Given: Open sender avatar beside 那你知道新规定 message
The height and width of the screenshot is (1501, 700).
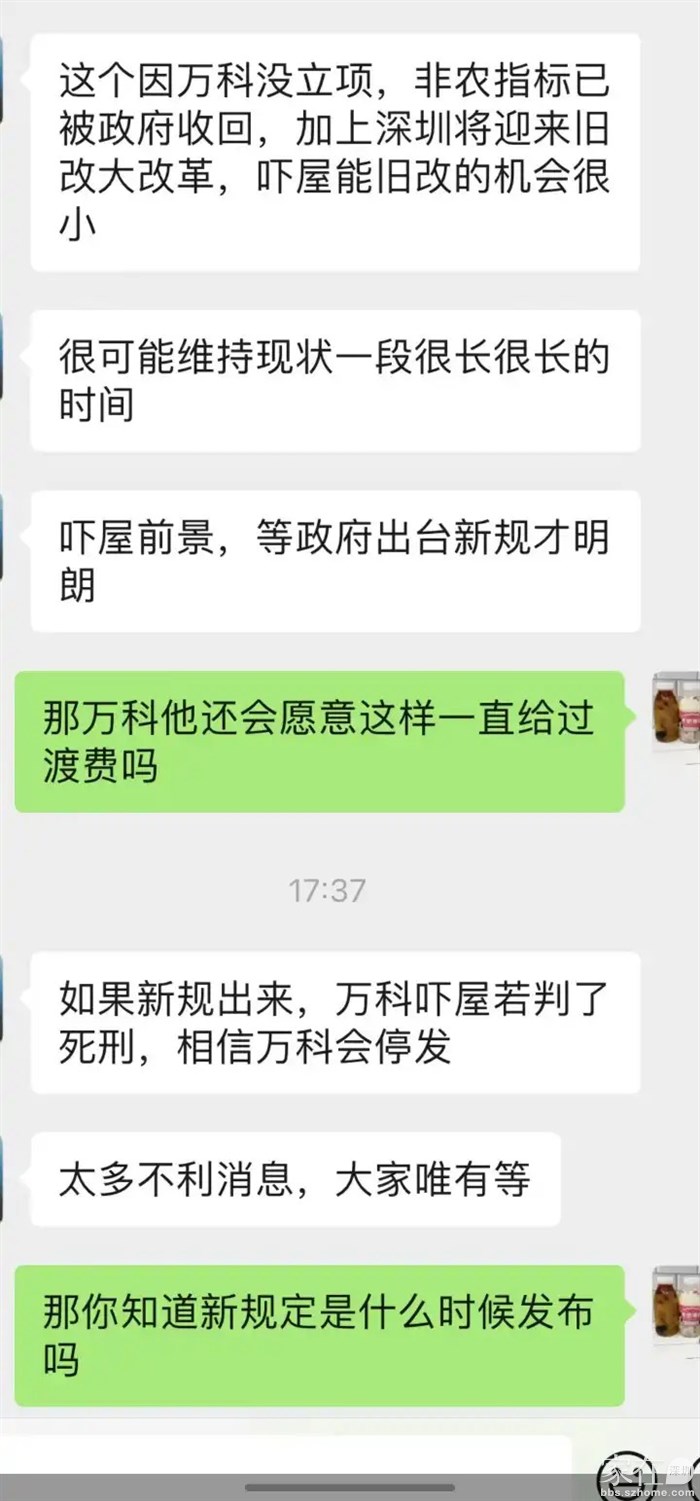Looking at the screenshot, I should pyautogui.click(x=676, y=1305).
